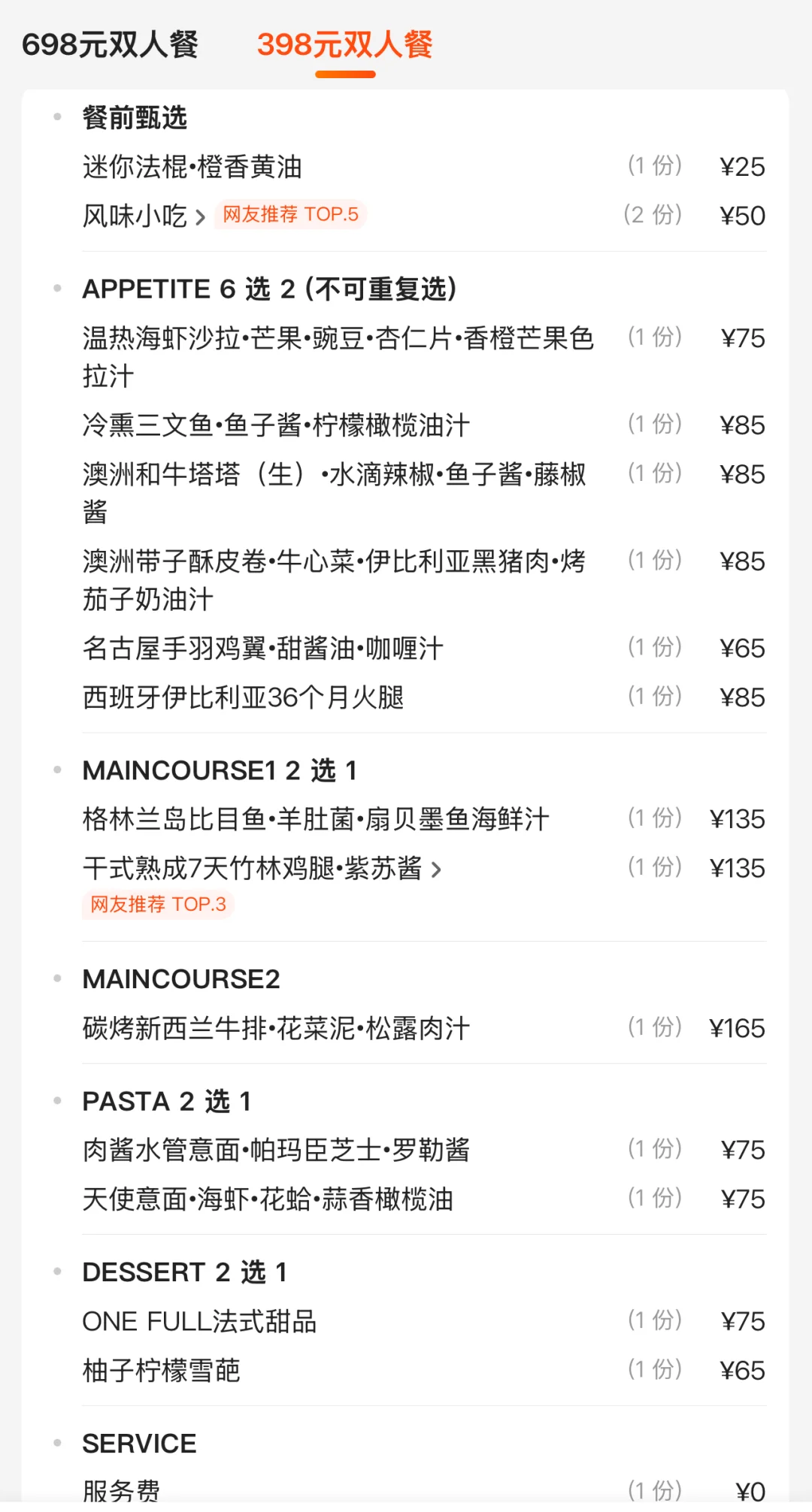812x1512 pixels.
Task: Expand 干式熟成7天竹林鸡腿 details
Action: click(x=259, y=868)
